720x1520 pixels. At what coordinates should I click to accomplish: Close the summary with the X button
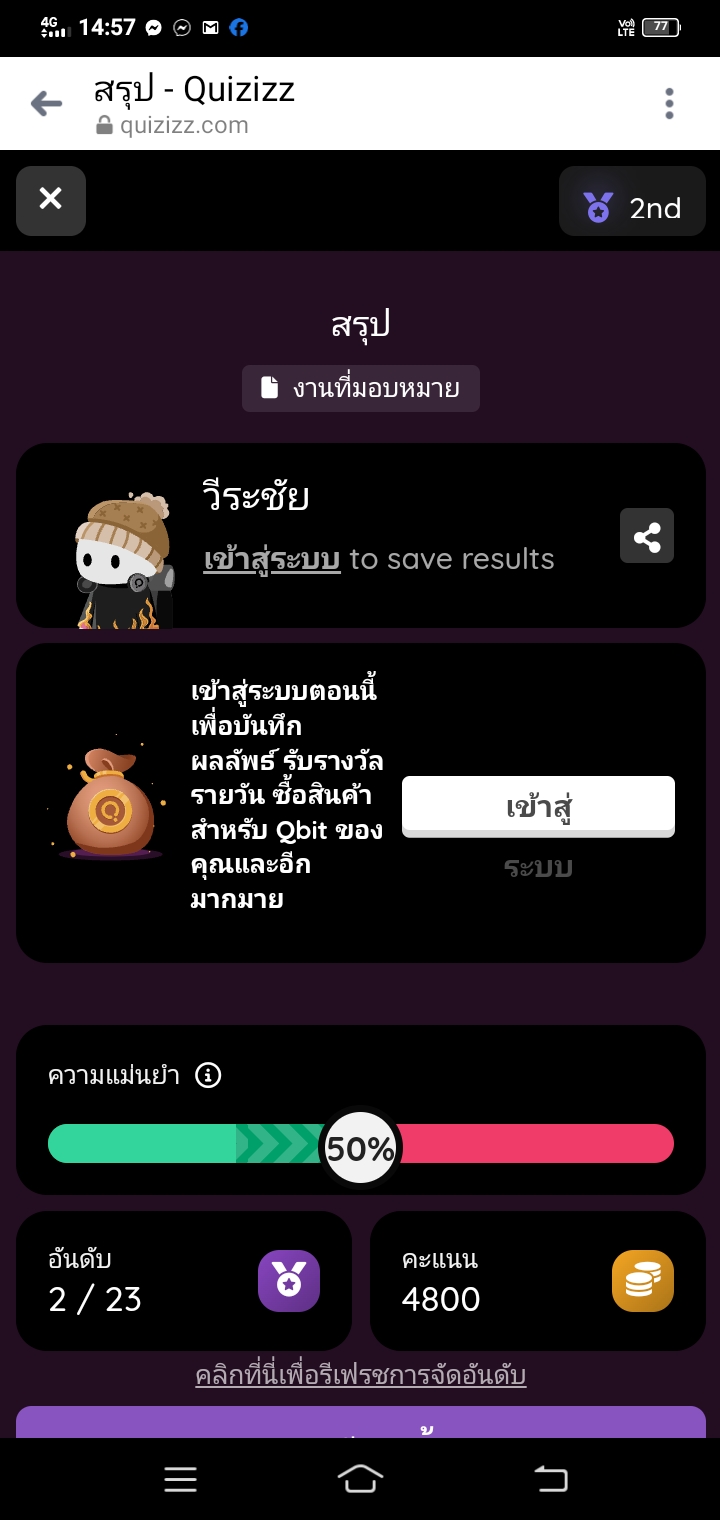coord(51,200)
